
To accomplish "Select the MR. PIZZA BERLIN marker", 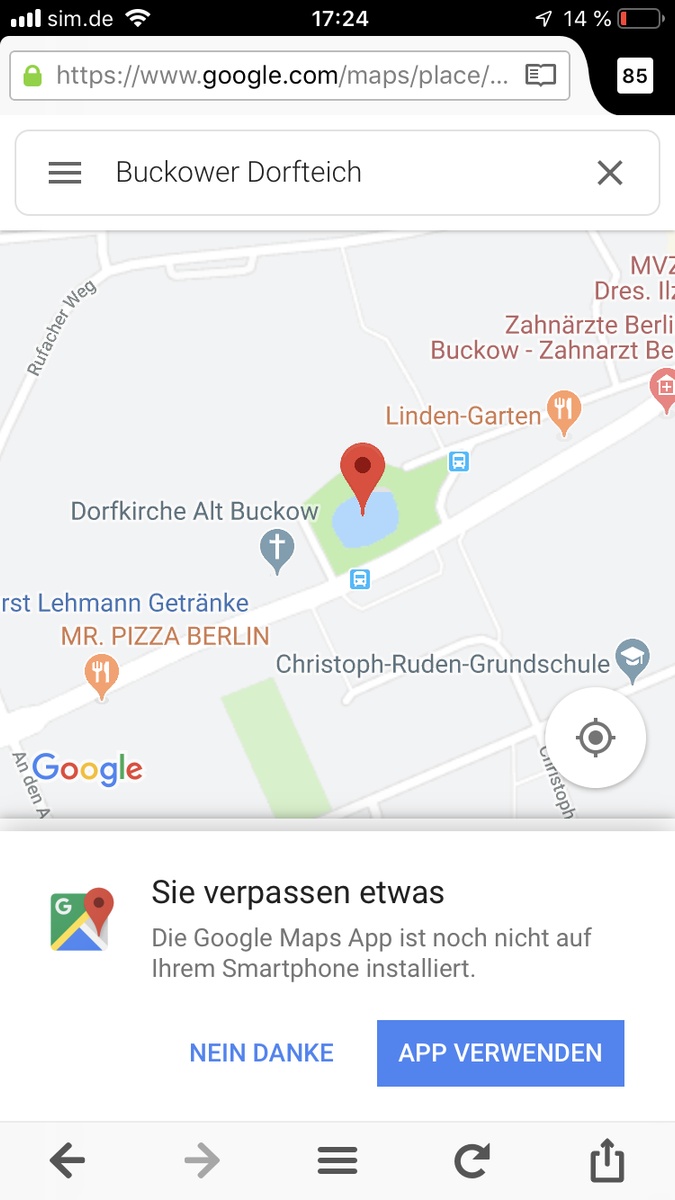I will (x=101, y=675).
